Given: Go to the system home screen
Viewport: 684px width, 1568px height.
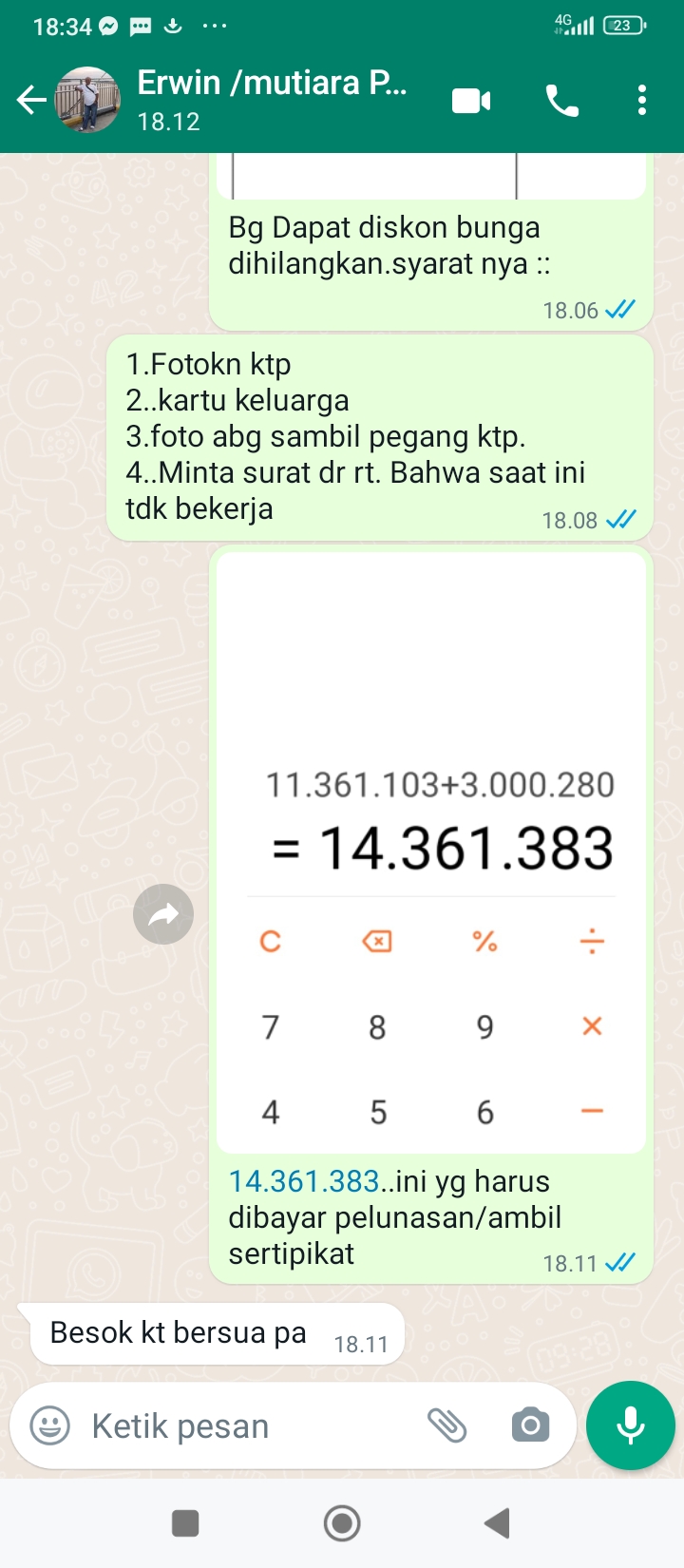Looking at the screenshot, I should [342, 1523].
